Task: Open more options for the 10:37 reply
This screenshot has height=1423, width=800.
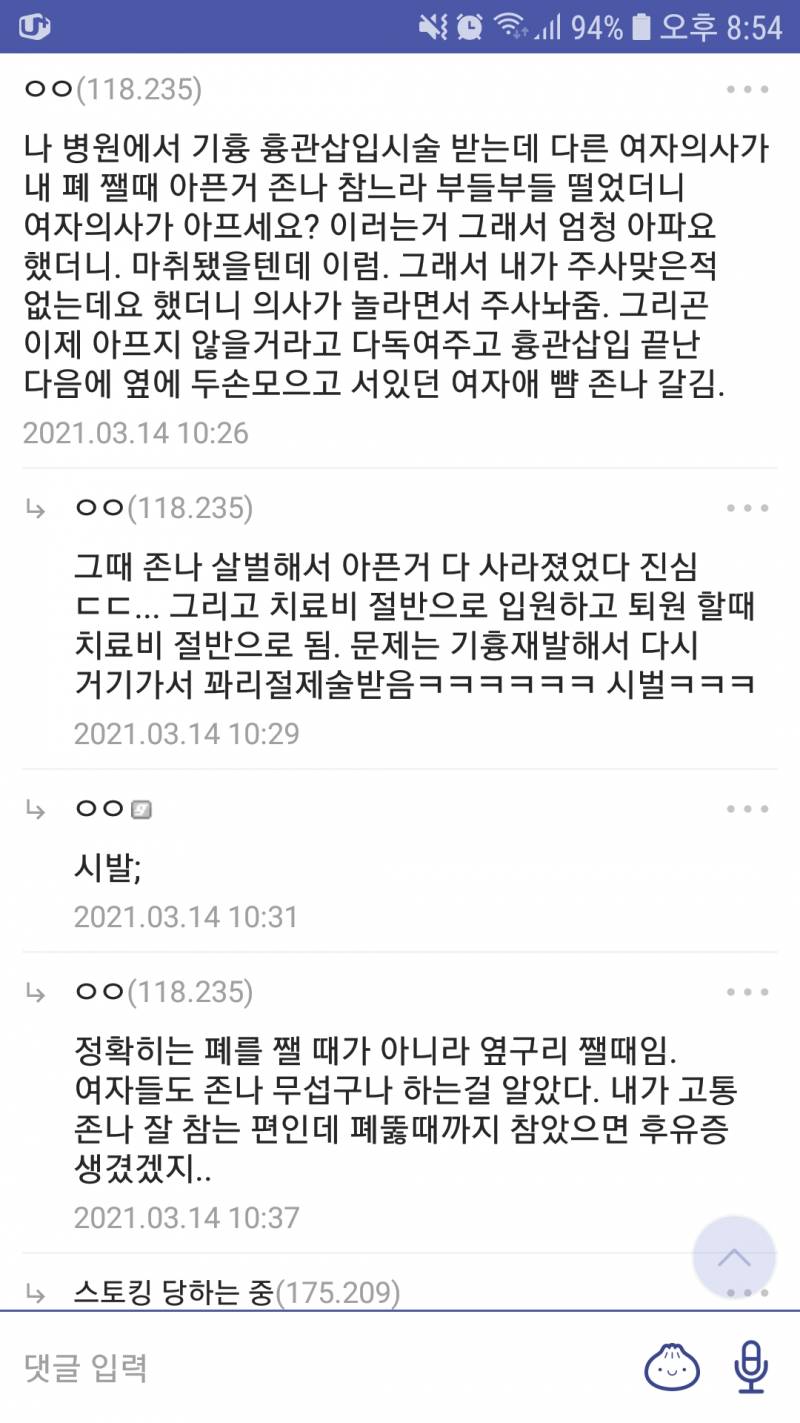Action: pyautogui.click(x=748, y=992)
